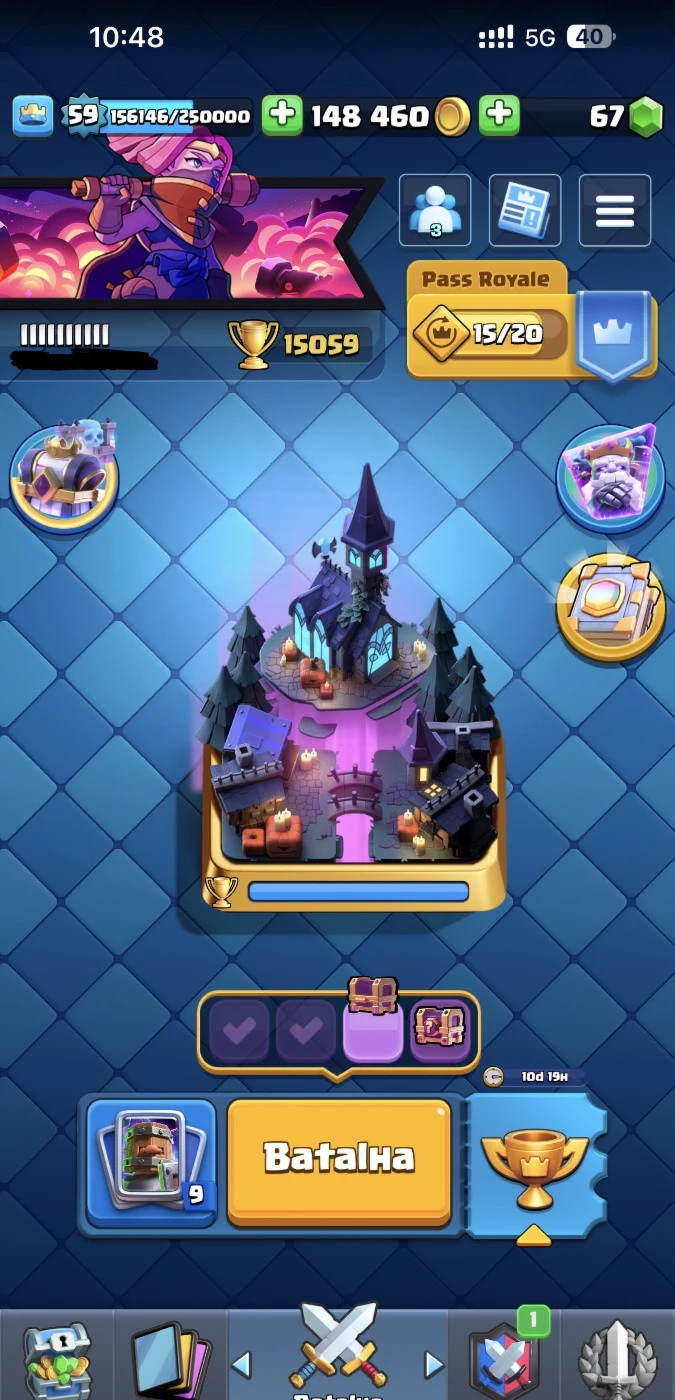
Task: Open the king level crown icon
Action: tap(32, 116)
